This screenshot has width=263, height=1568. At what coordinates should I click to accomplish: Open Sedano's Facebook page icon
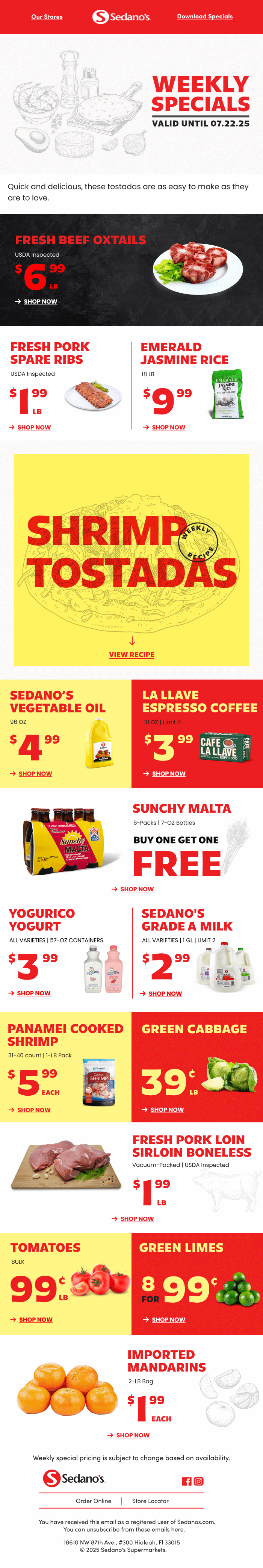click(x=186, y=1481)
